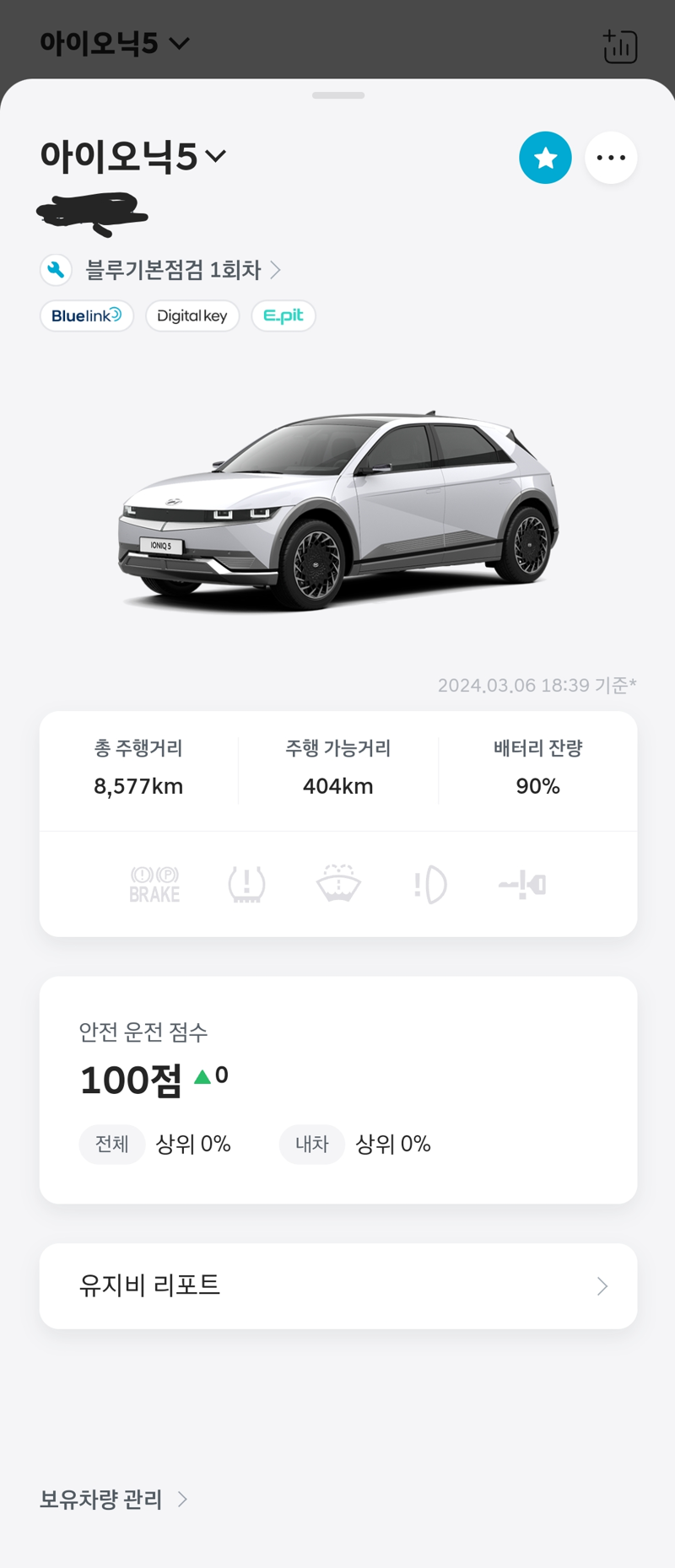Select the Bluelink chip
Viewport: 675px width, 1568px height.
click(87, 315)
